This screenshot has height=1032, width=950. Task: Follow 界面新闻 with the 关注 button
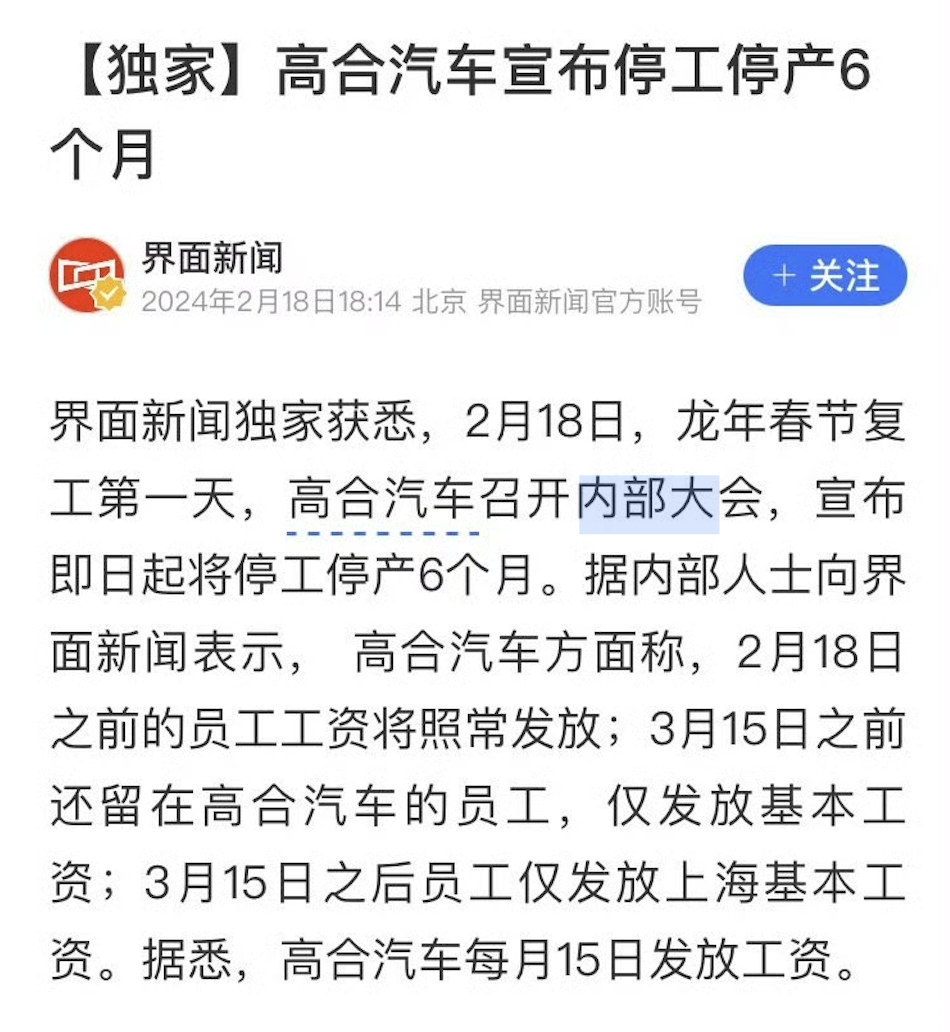click(x=825, y=275)
